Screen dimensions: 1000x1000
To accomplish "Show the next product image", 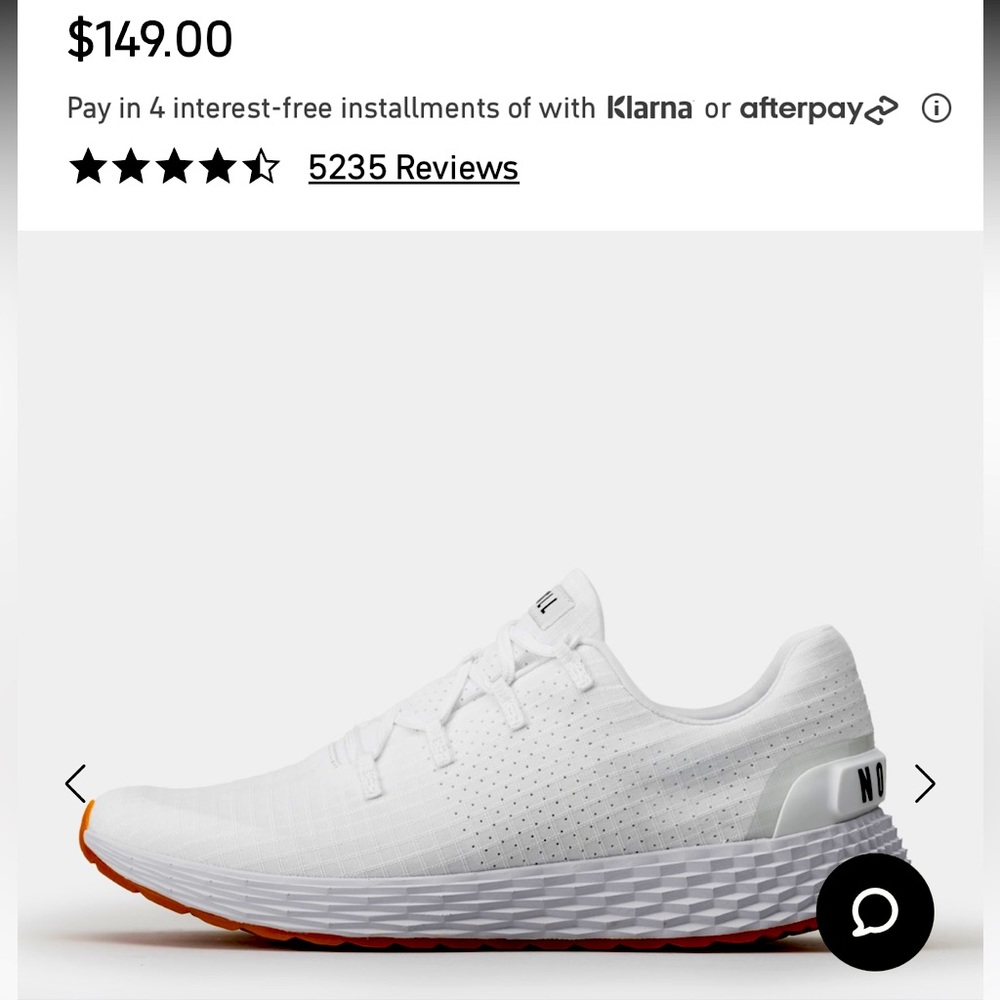I will tap(924, 783).
